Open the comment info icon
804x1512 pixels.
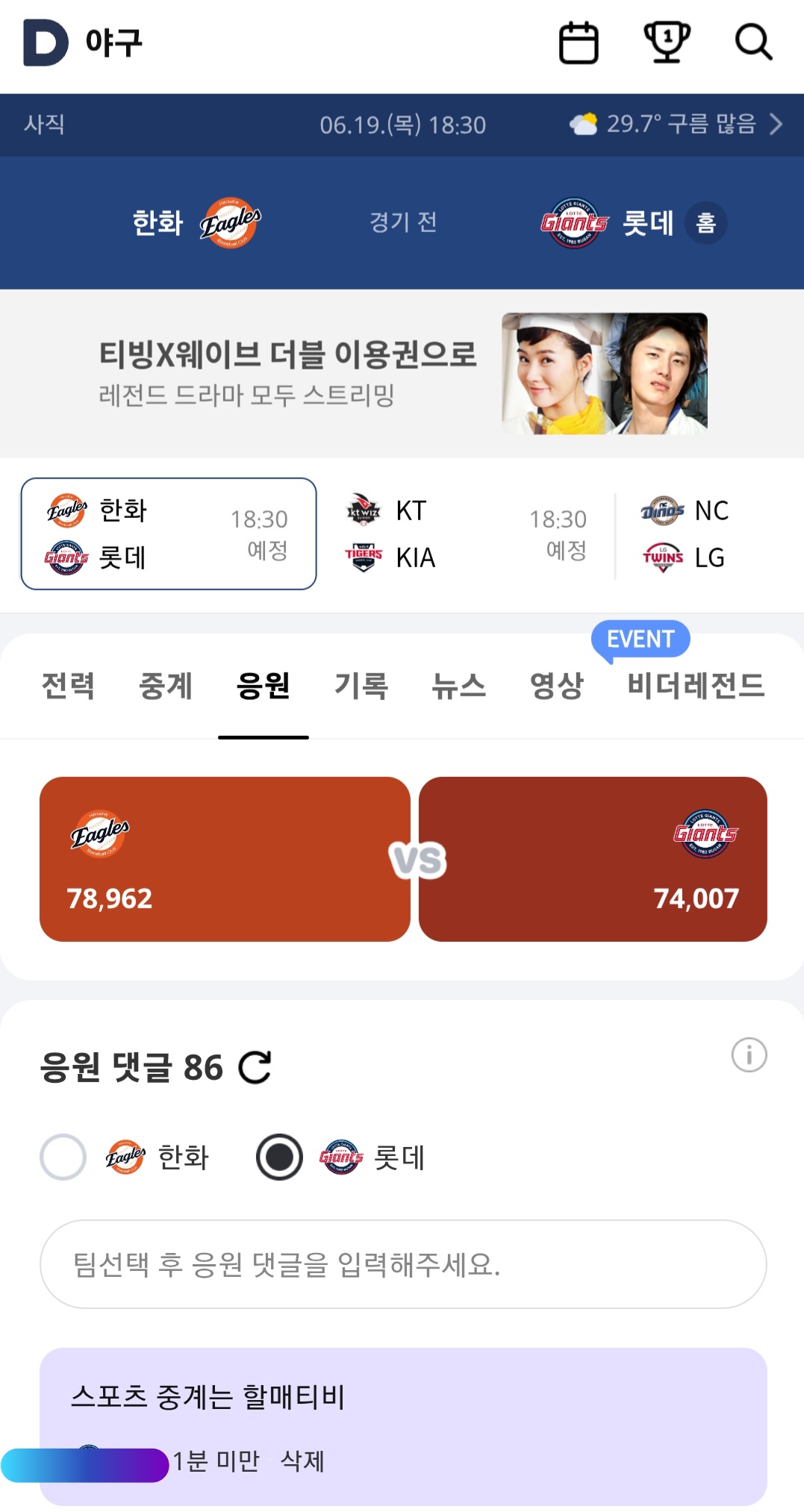[x=749, y=1055]
